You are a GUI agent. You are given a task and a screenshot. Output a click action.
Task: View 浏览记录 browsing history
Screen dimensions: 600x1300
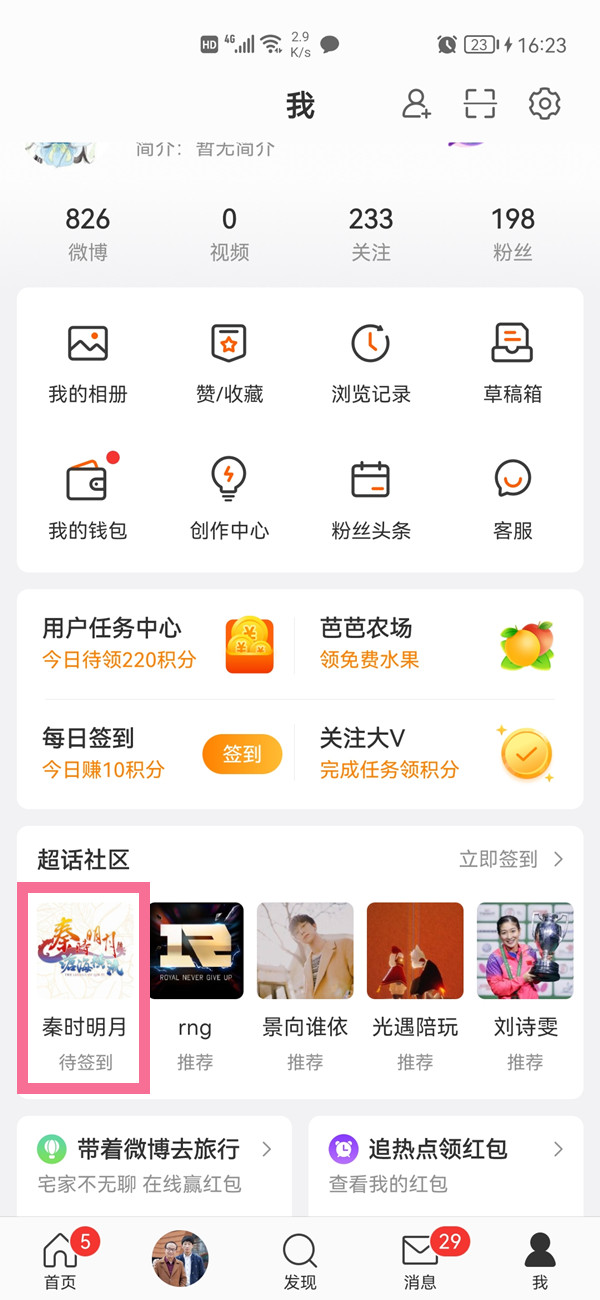[x=371, y=362]
